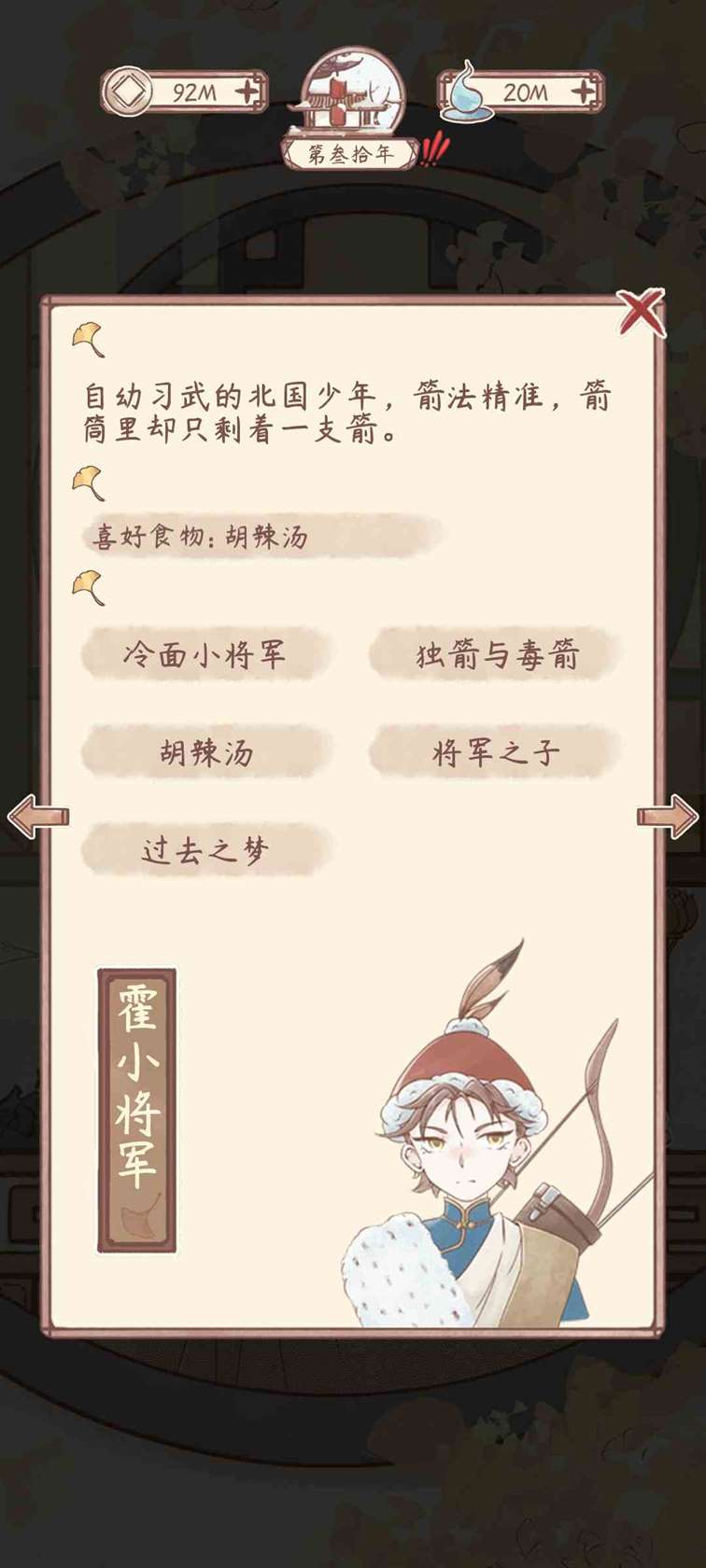Go to the next character page
The width and height of the screenshot is (706, 1568).
(x=667, y=817)
